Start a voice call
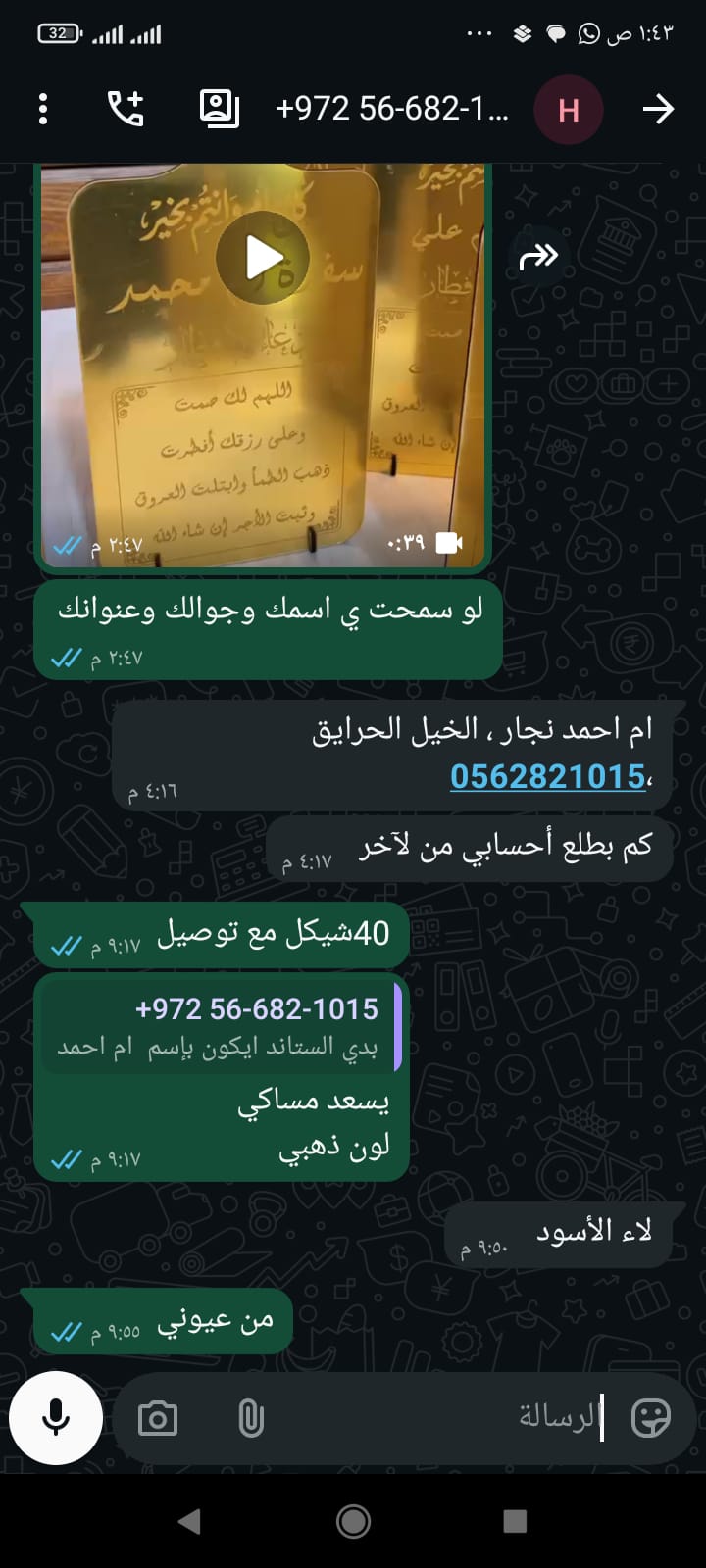Screen dimensions: 706x1568 tap(126, 109)
